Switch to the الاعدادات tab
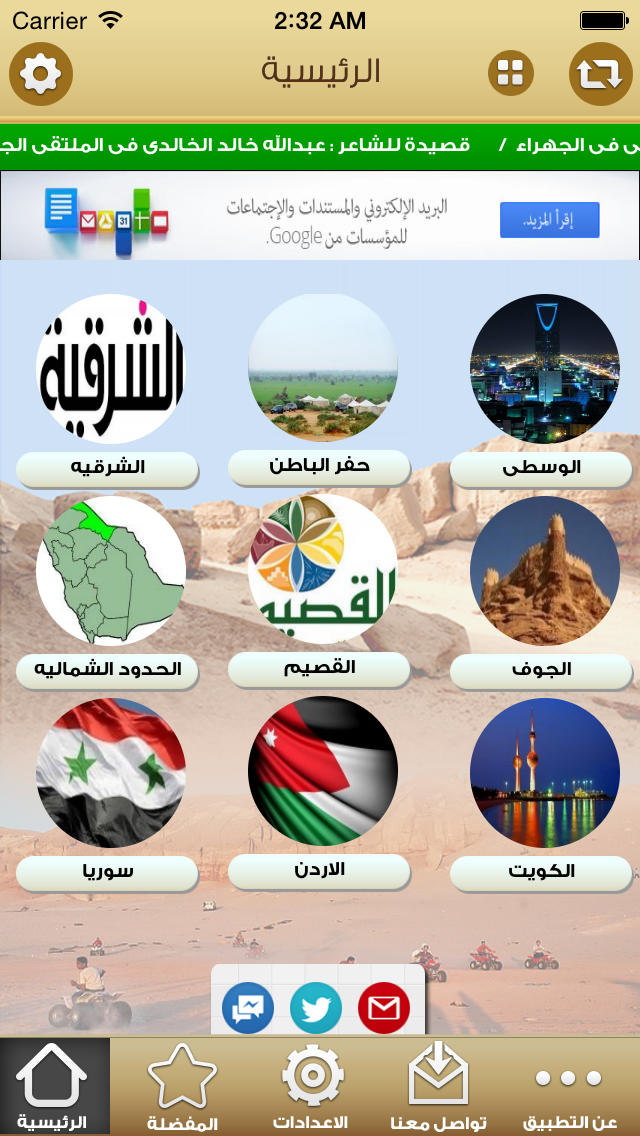The image size is (640, 1136). 311,1087
